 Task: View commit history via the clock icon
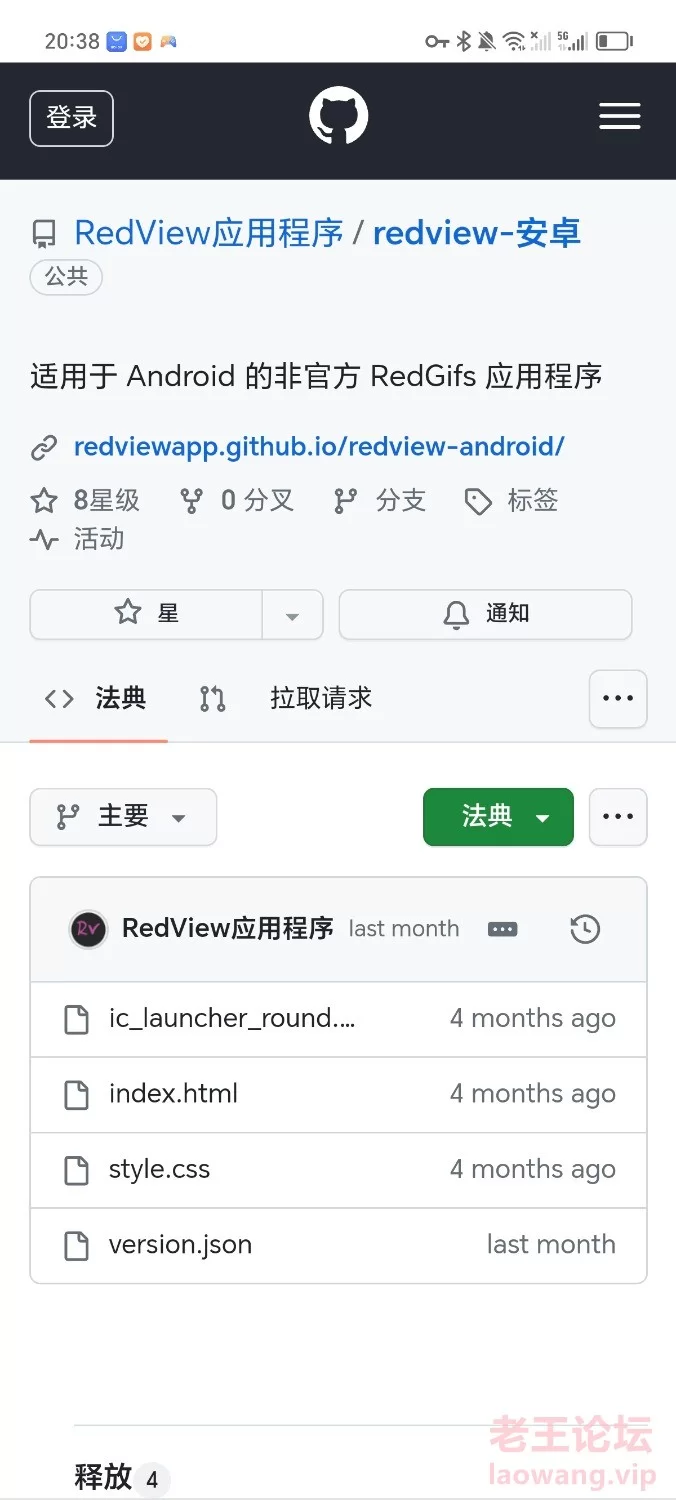(x=585, y=929)
